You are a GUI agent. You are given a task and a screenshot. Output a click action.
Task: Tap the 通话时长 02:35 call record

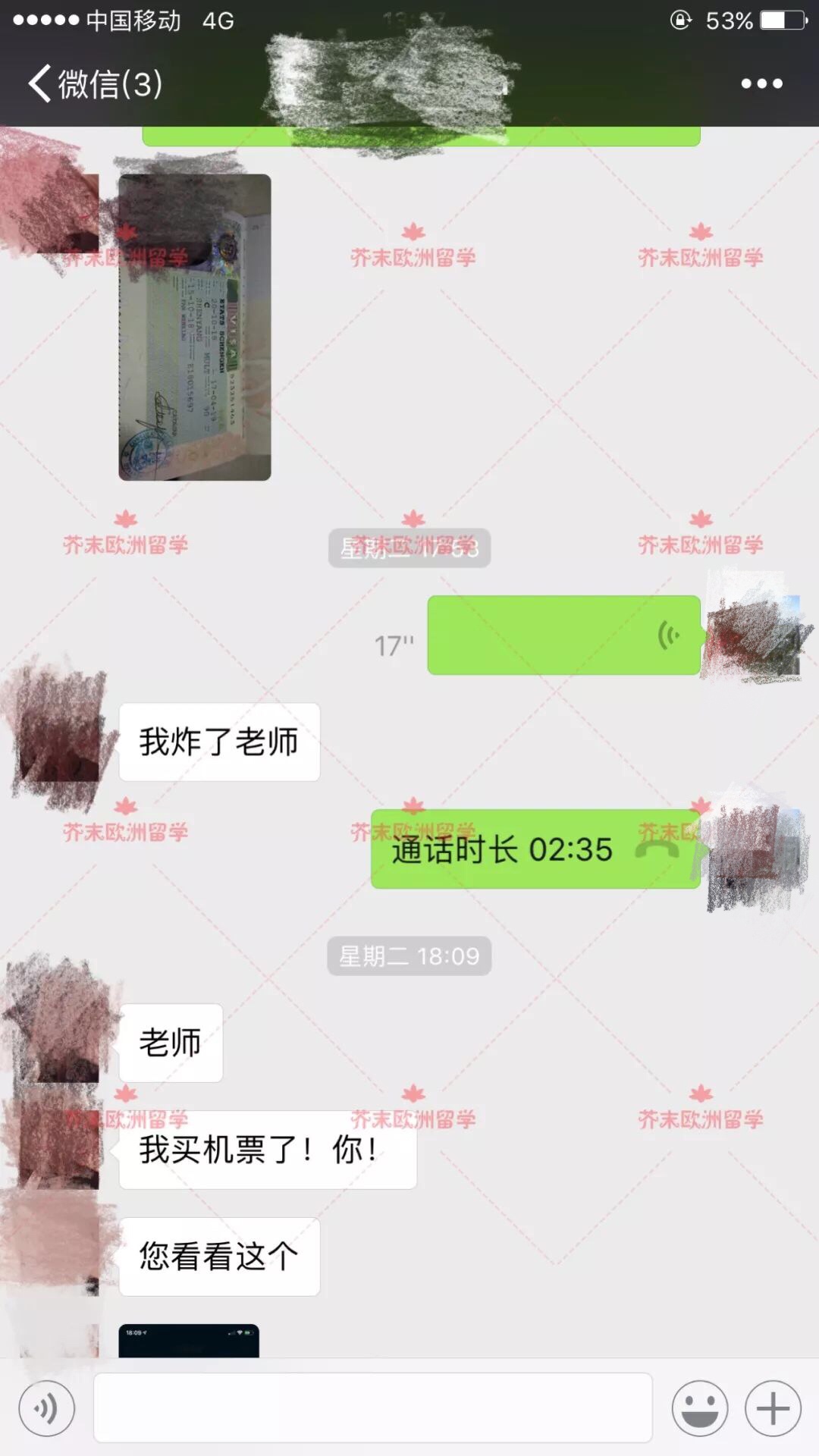535,849
